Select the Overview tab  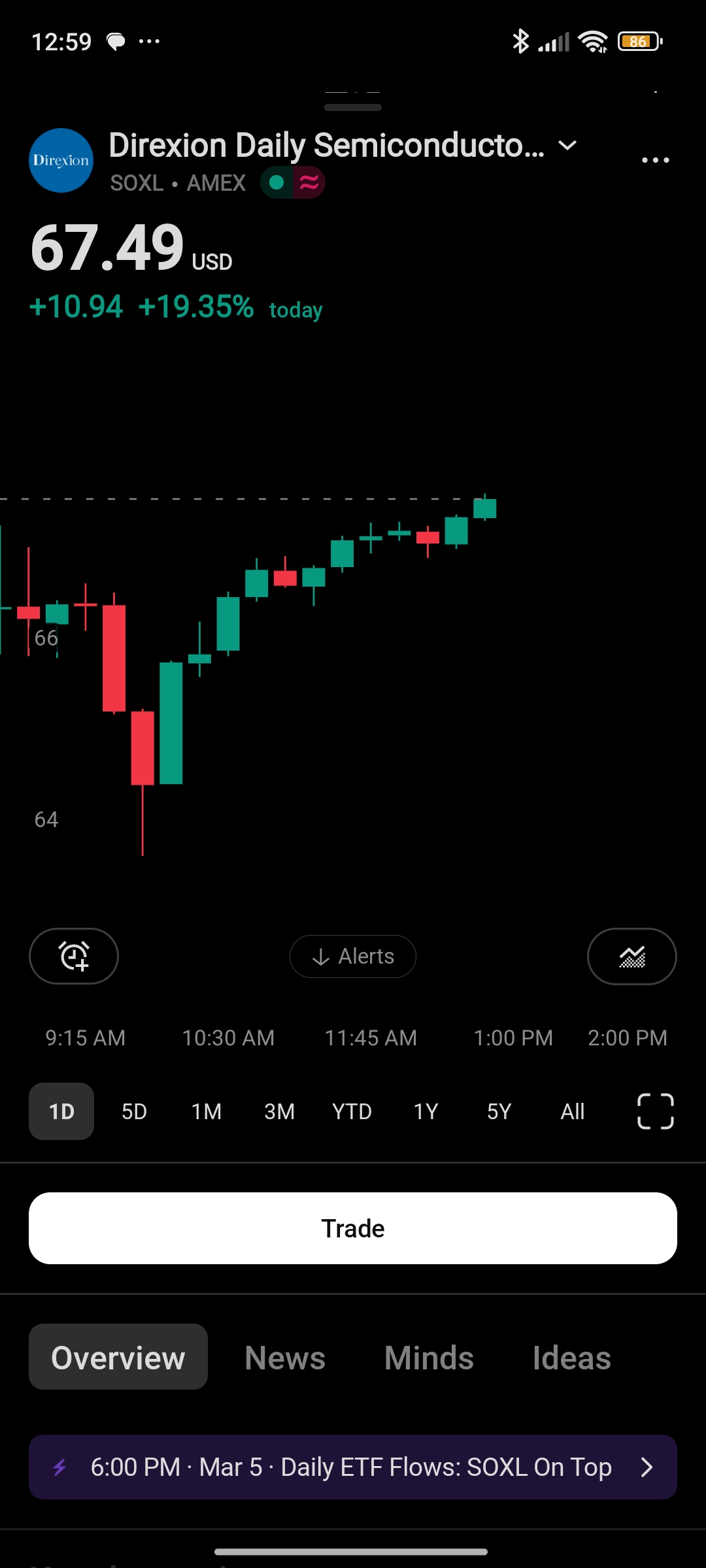coord(118,1358)
